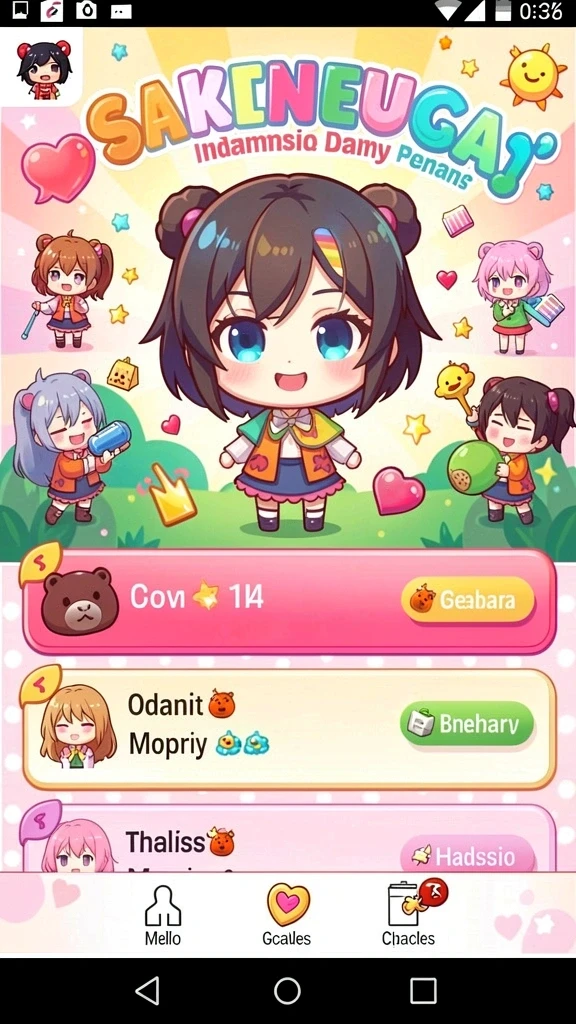Image resolution: width=576 pixels, height=1024 pixels.
Task: Tap the green Bnehary button
Action: point(466,724)
